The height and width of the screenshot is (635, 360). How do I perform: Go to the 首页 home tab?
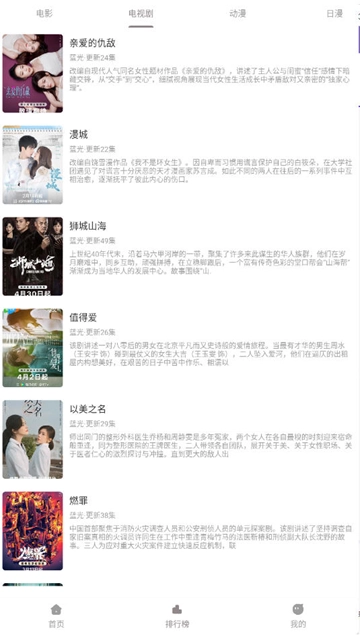click(x=56, y=616)
